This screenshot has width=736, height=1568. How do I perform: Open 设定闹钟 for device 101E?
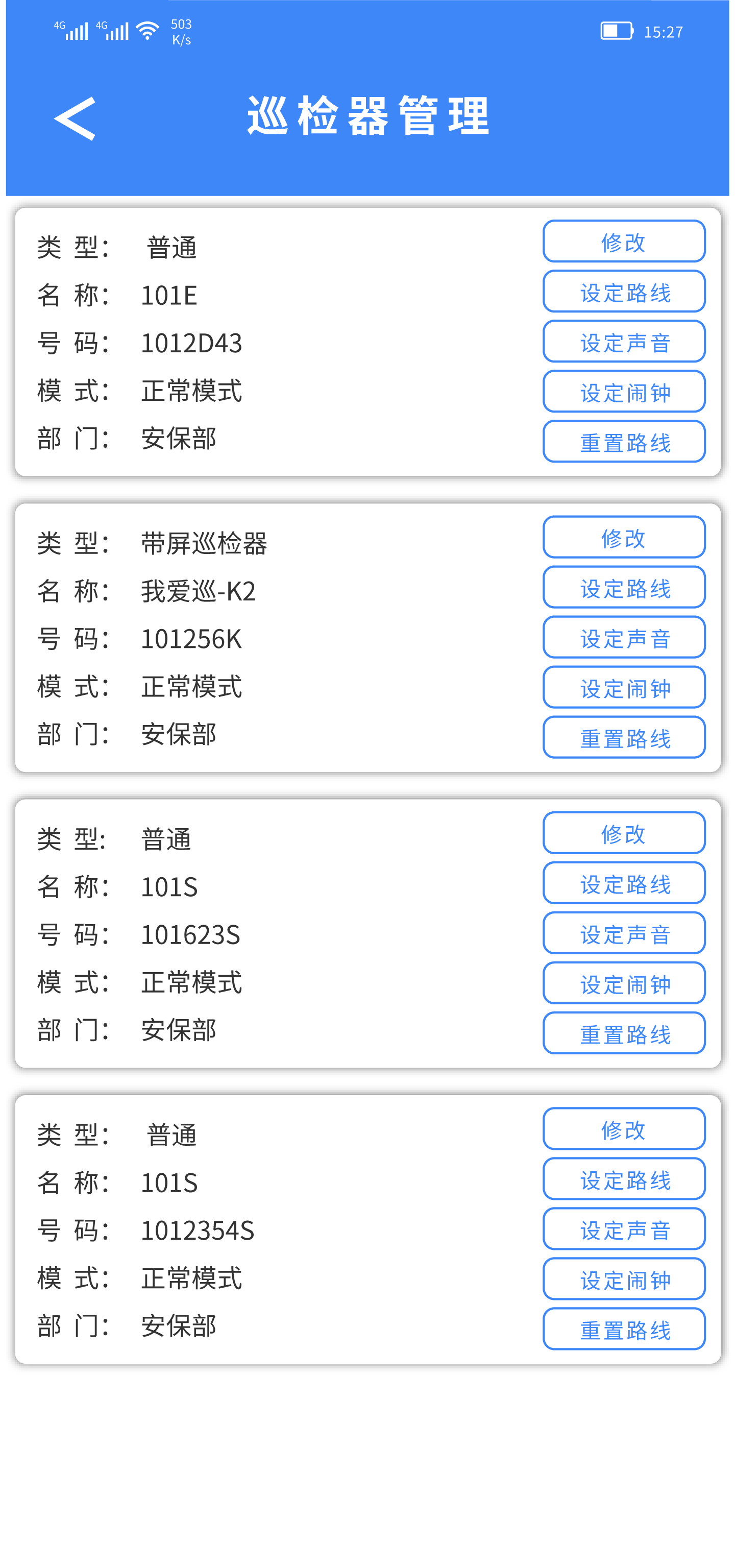(x=624, y=392)
